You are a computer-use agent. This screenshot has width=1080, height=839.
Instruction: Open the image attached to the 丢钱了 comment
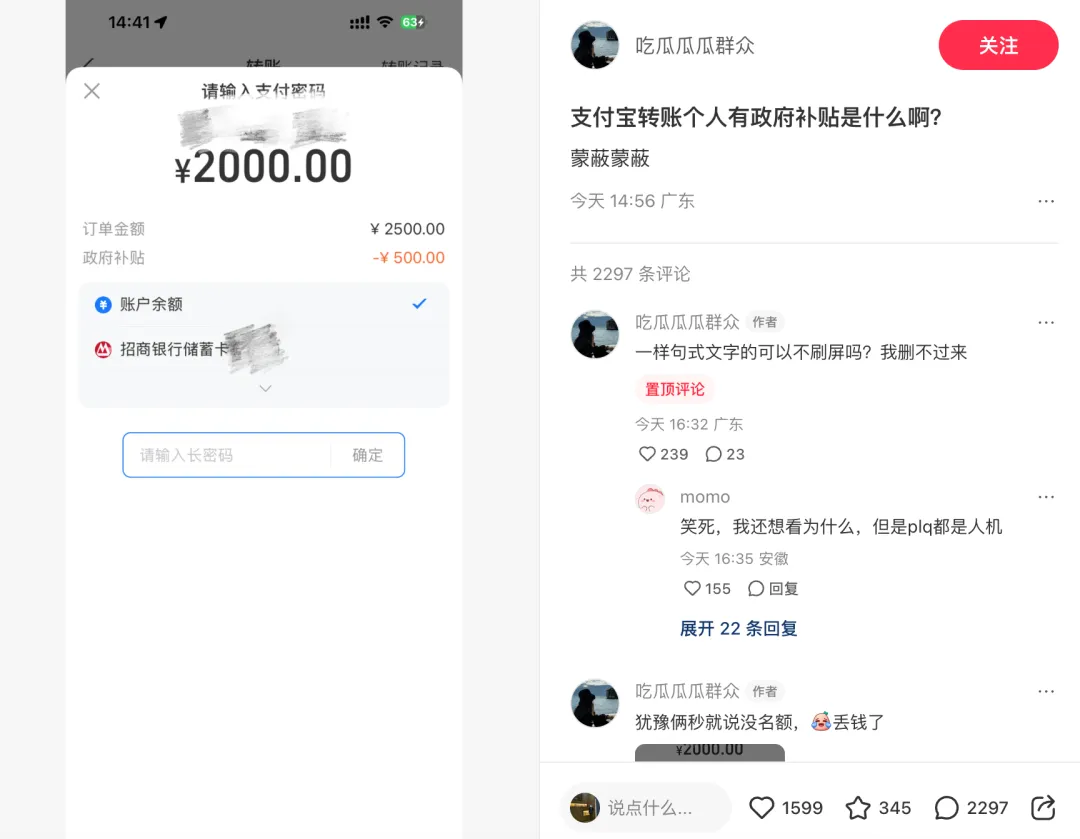709,752
